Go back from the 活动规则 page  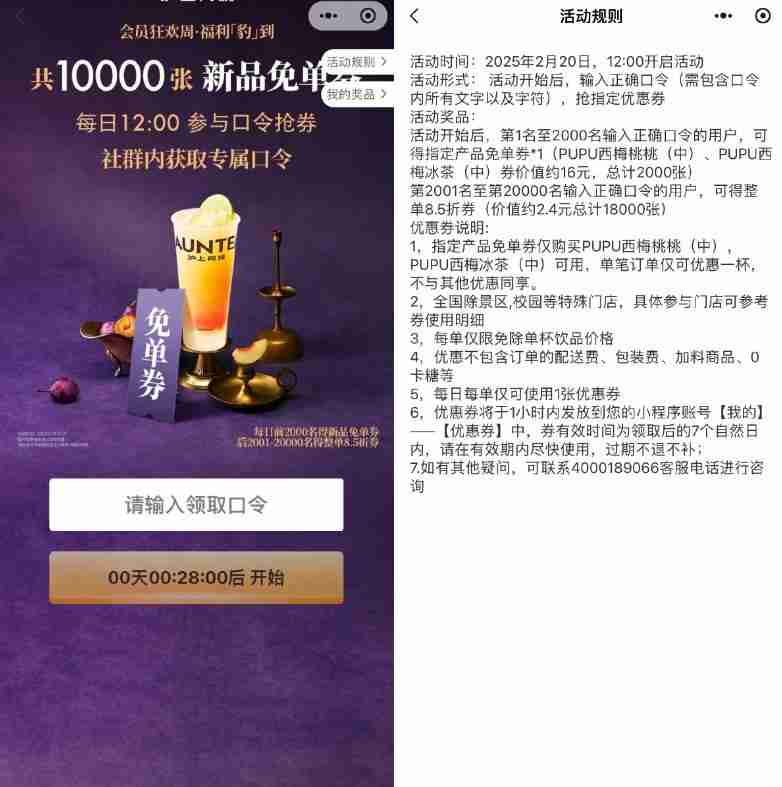click(415, 16)
